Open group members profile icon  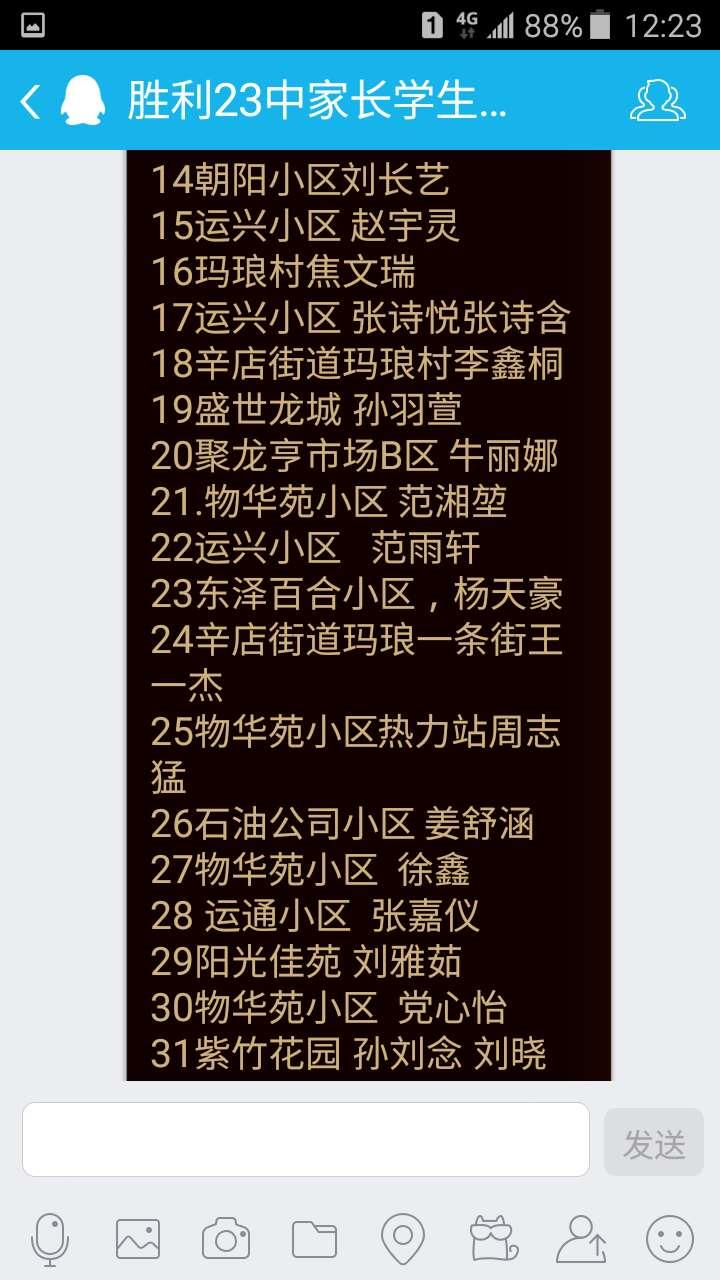pyautogui.click(x=657, y=100)
